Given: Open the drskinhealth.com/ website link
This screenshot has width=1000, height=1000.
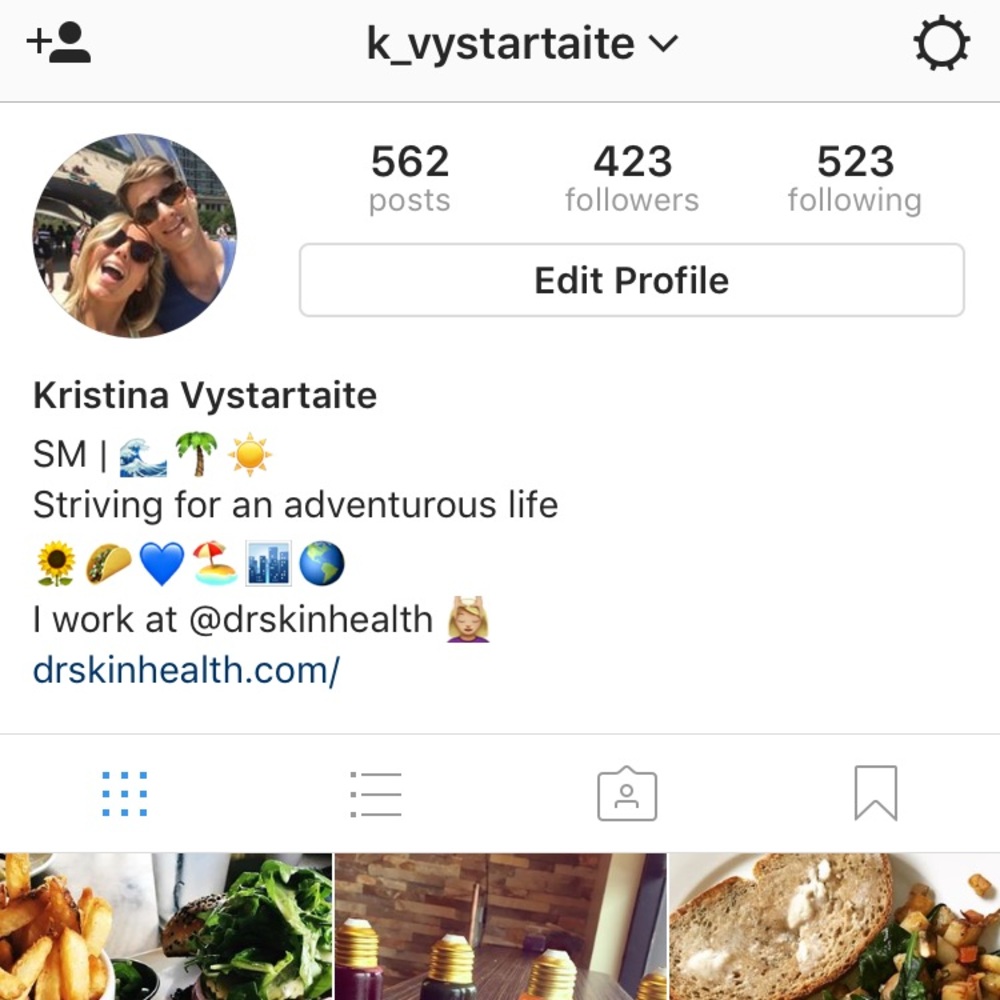Looking at the screenshot, I should coord(186,670).
